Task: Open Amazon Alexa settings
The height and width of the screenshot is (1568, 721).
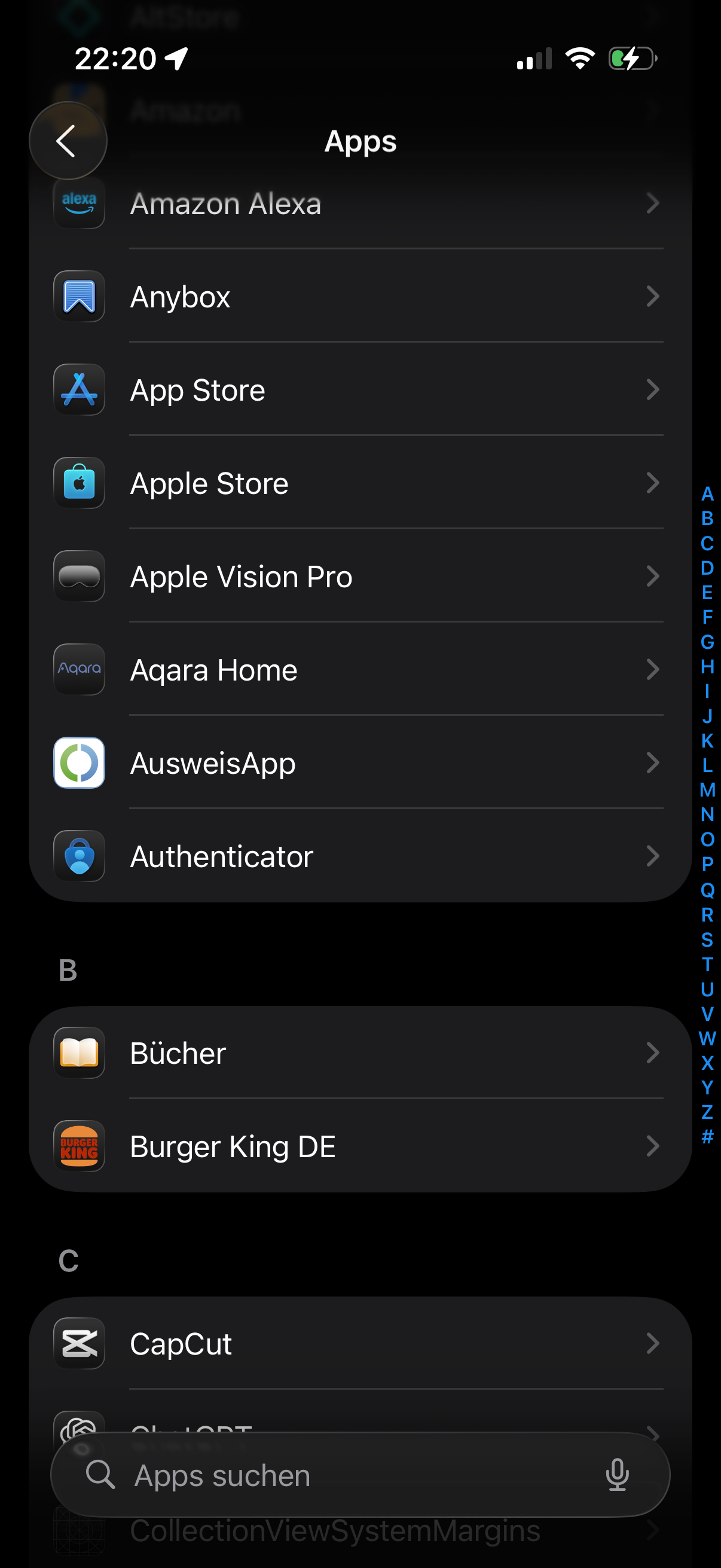Action: (359, 204)
